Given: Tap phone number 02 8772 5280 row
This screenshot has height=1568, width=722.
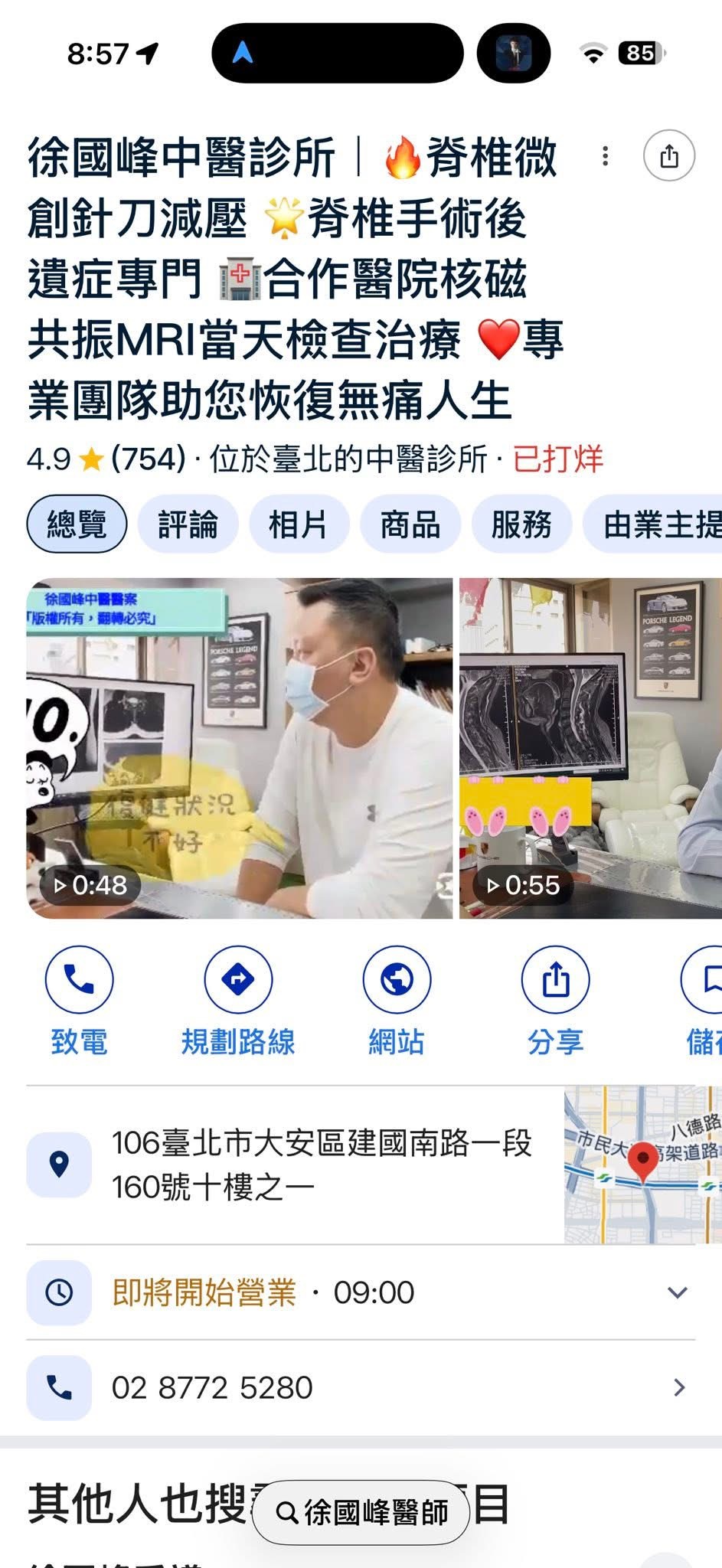Looking at the screenshot, I should [x=360, y=1387].
